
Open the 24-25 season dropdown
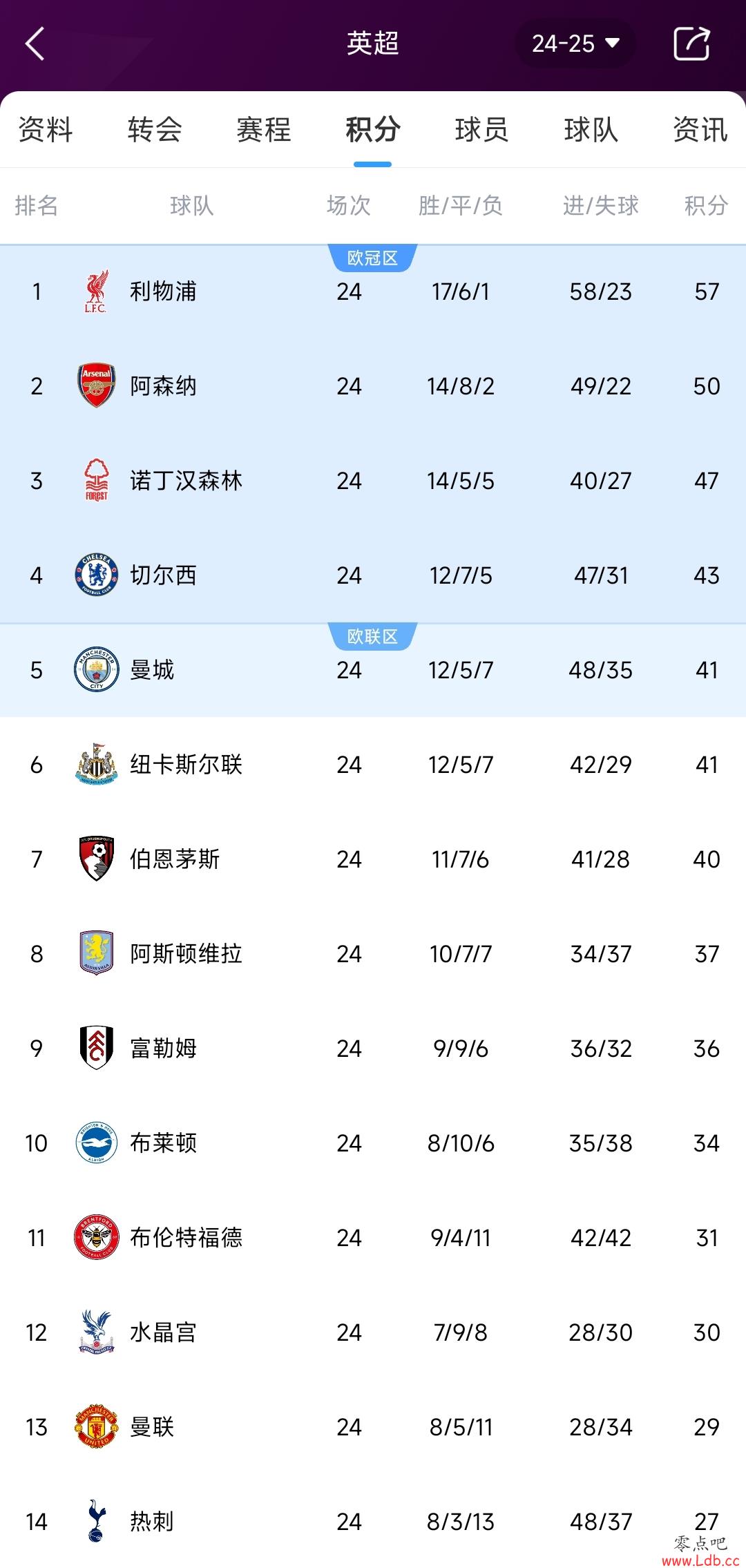(575, 44)
